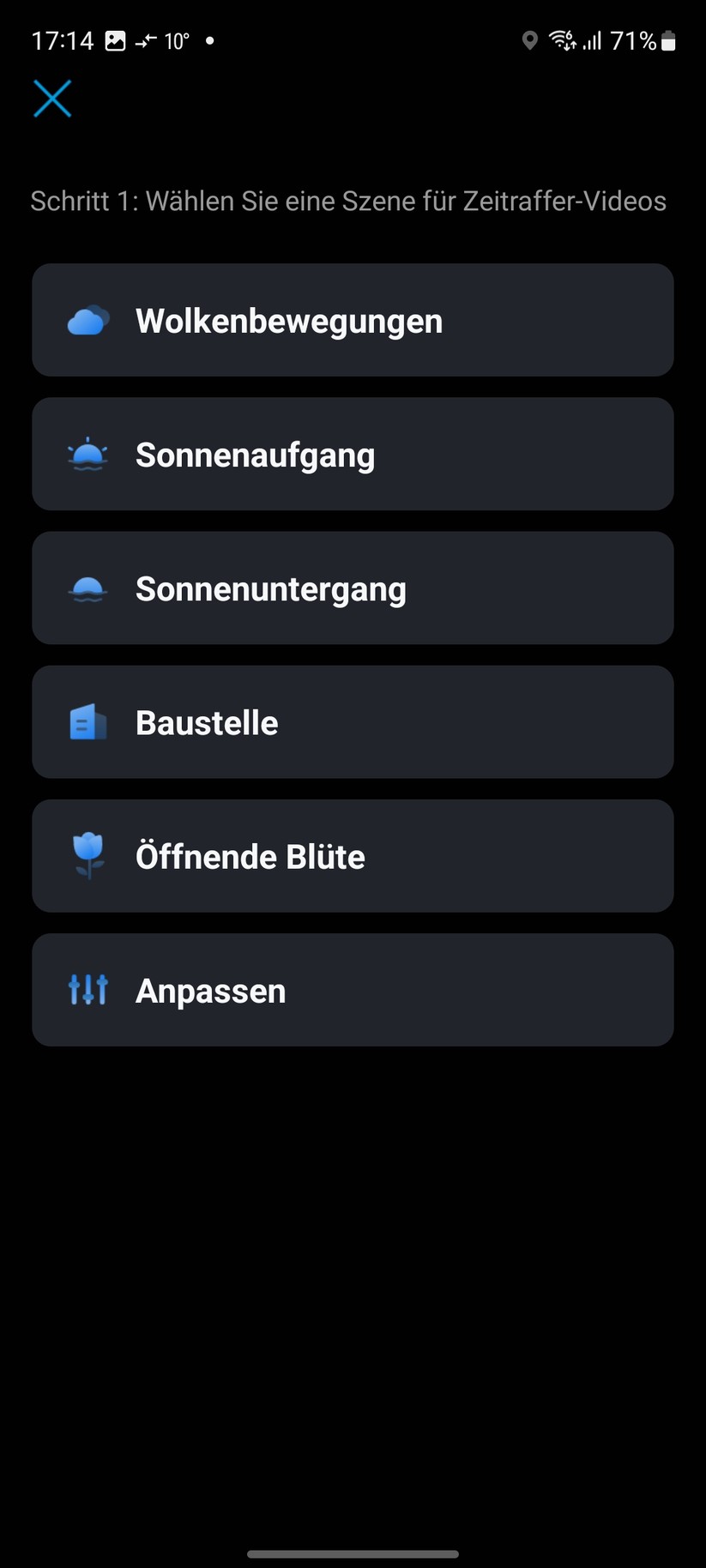Tap the gallery notification icon
706x1568 pixels.
tap(116, 40)
